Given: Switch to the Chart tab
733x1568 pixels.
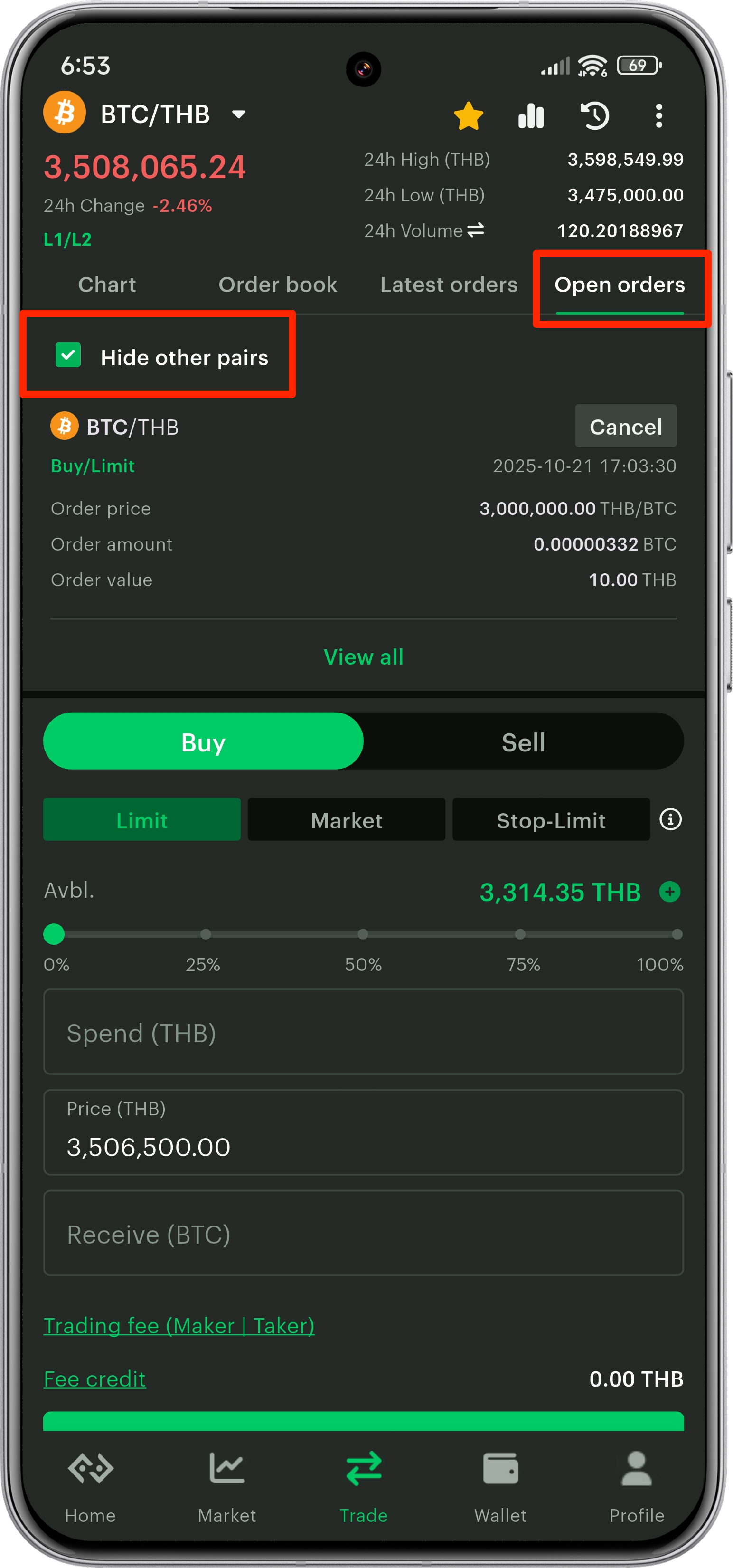Looking at the screenshot, I should pos(107,285).
